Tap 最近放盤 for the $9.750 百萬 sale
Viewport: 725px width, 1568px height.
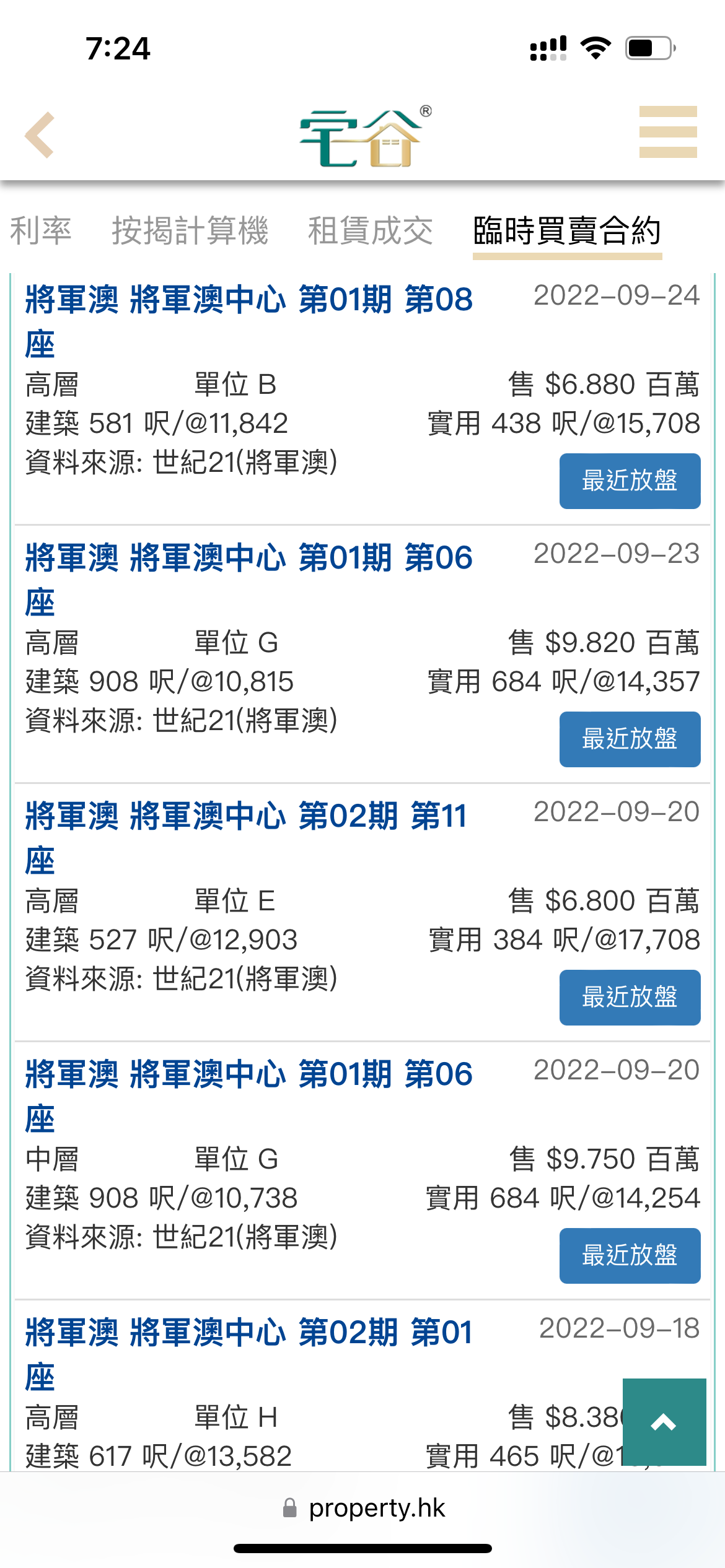pyautogui.click(x=630, y=1256)
